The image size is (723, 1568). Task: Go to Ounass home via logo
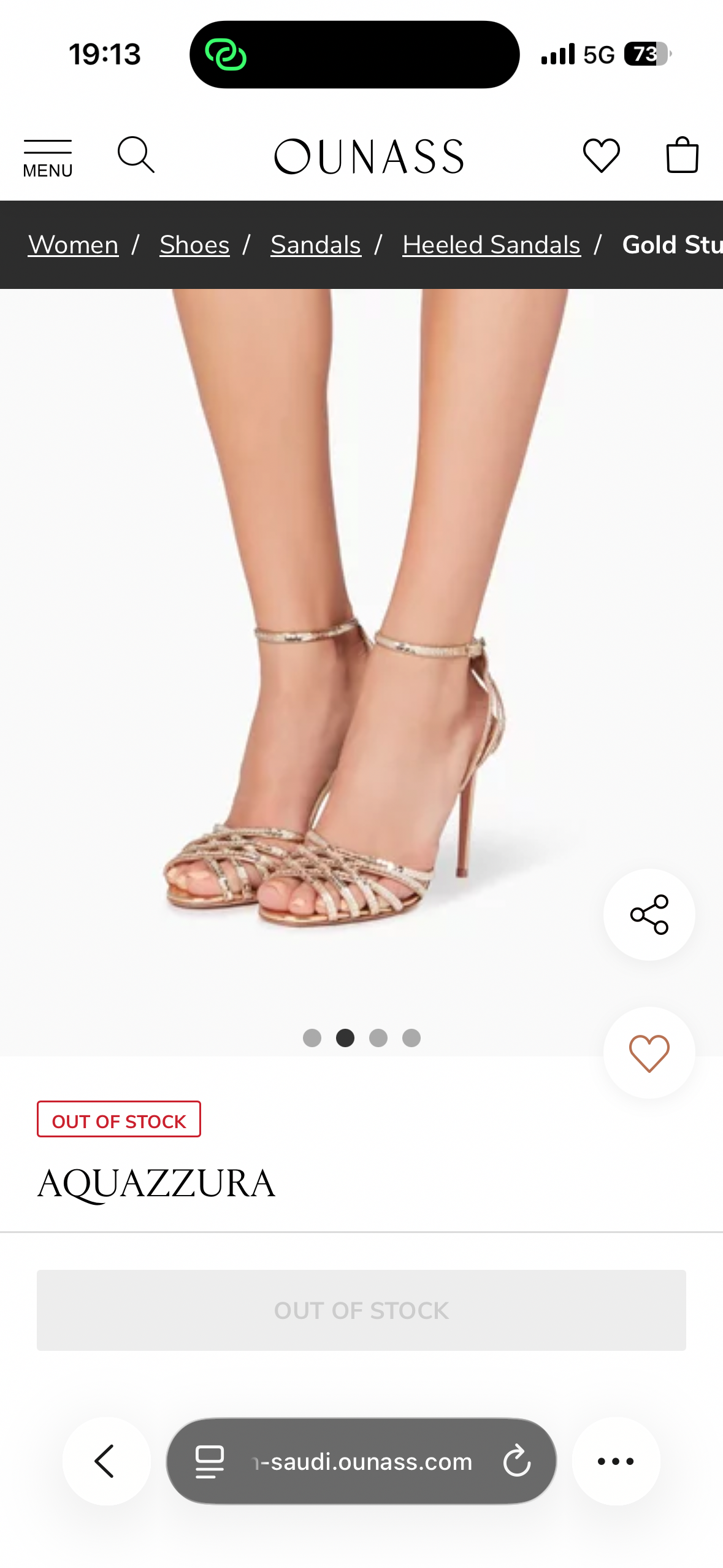point(369,156)
